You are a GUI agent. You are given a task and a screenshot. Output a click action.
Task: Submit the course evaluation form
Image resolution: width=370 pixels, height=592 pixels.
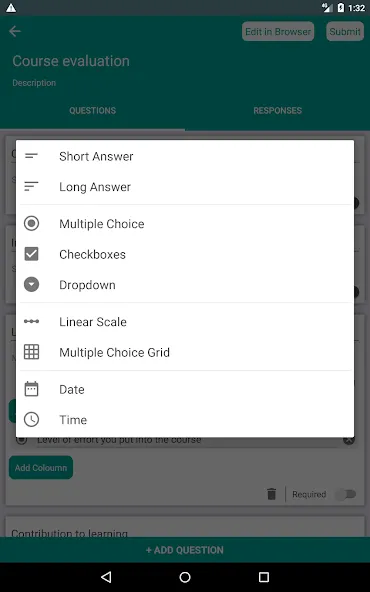345,31
